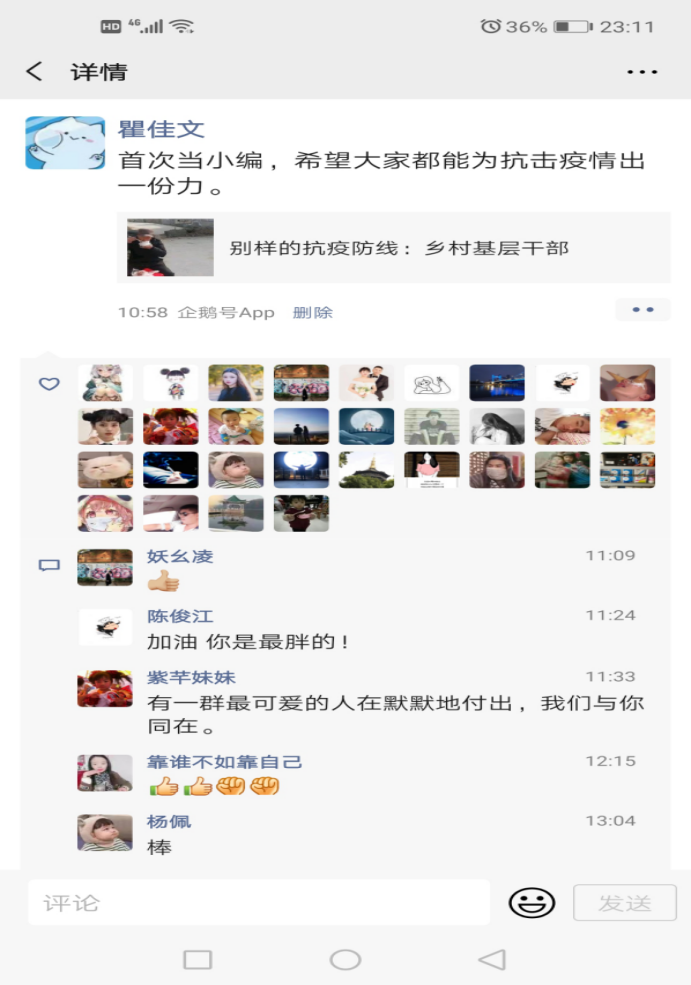Open the like and comment popup button
Image resolution: width=691 pixels, height=985 pixels.
(x=642, y=310)
